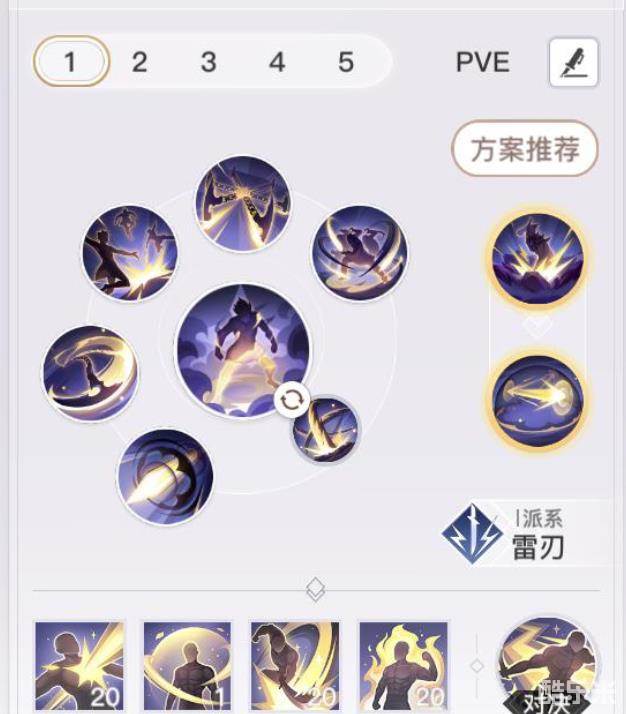Open 方案推荐 recommended builds
The image size is (626, 714).
(x=525, y=150)
